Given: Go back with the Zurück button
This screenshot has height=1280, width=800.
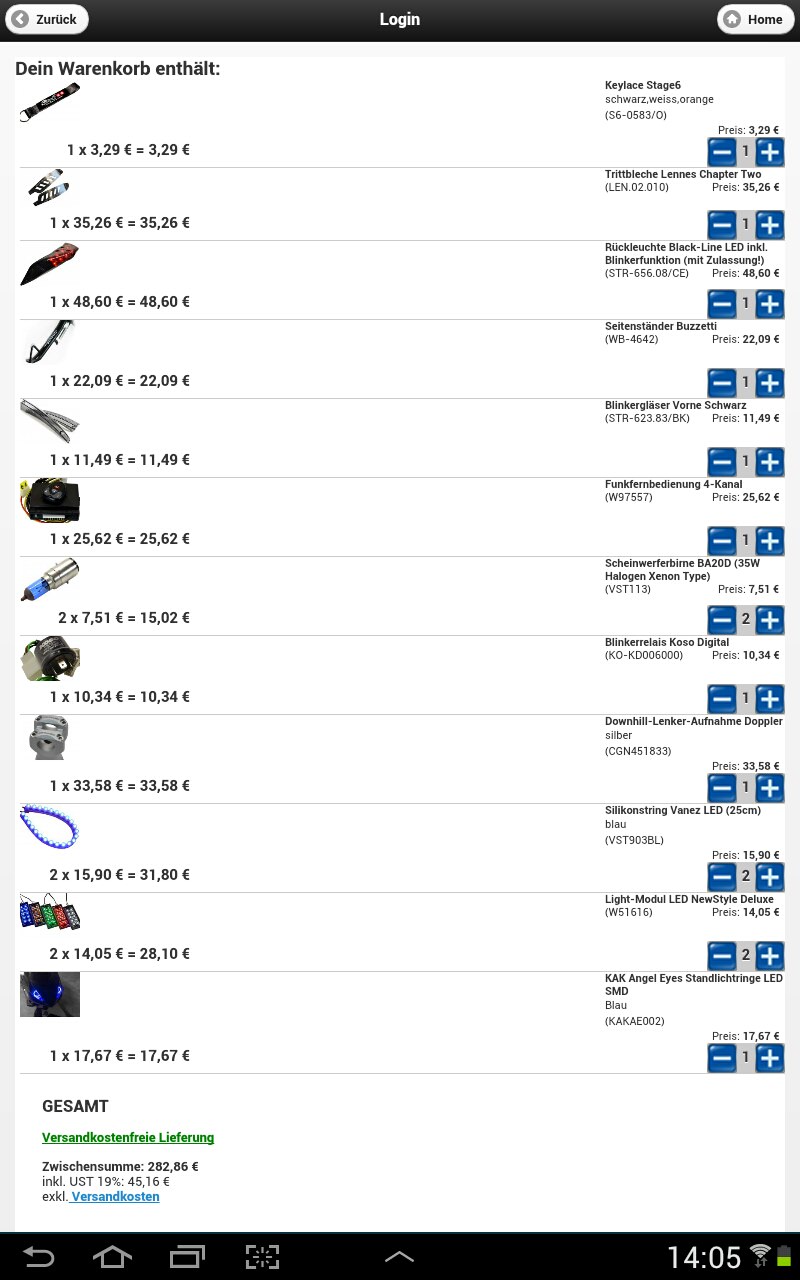Looking at the screenshot, I should (x=46, y=19).
